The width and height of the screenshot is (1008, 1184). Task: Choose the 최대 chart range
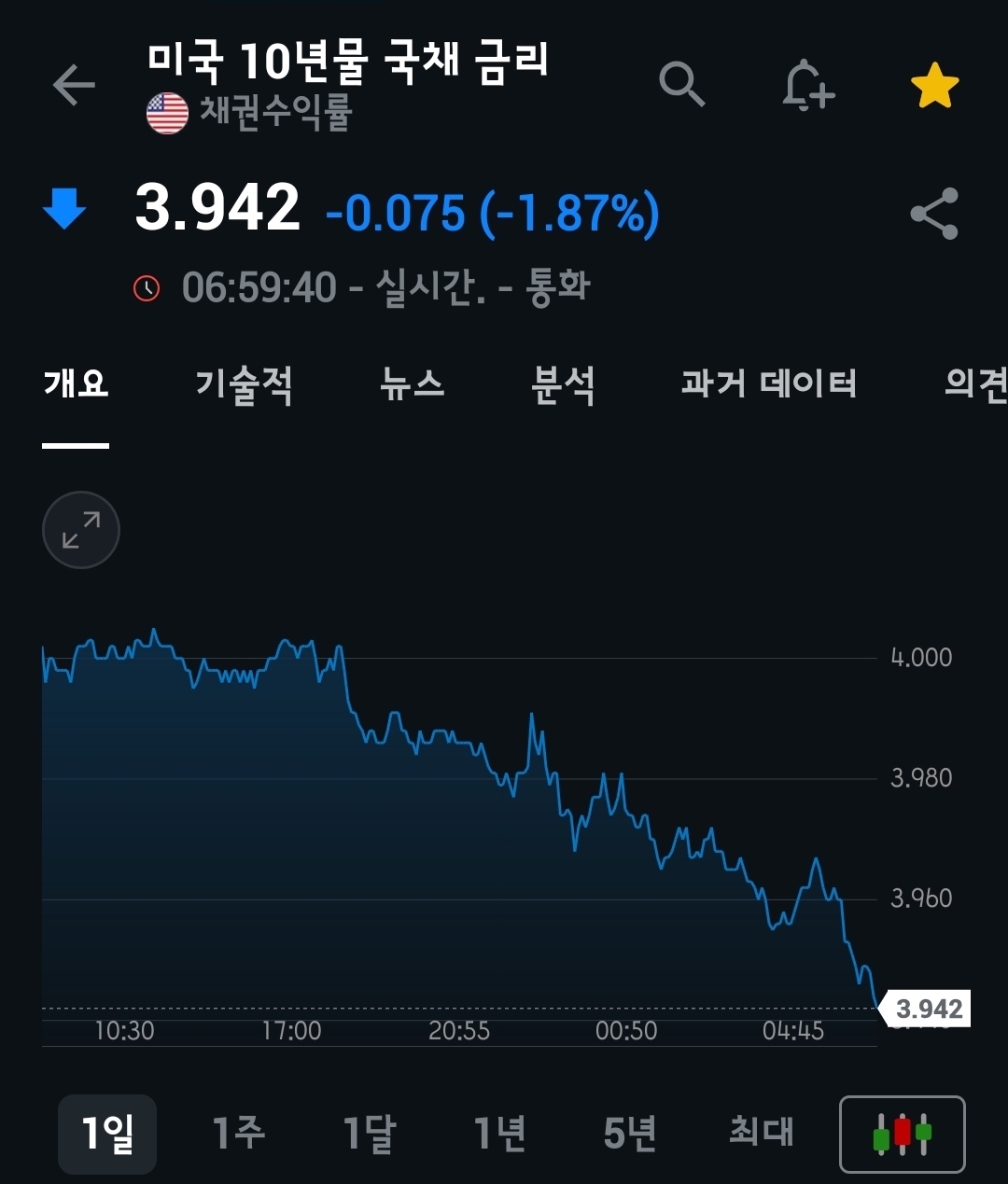pyautogui.click(x=762, y=1134)
